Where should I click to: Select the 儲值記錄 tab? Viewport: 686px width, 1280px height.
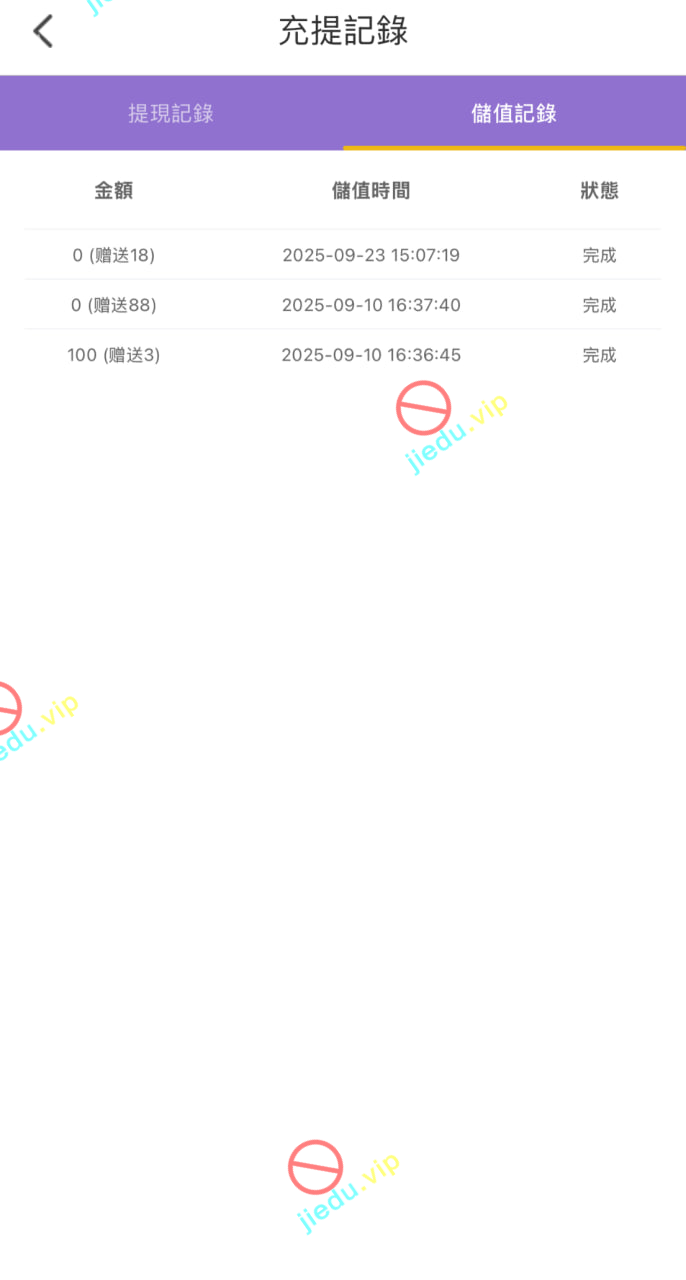point(514,113)
